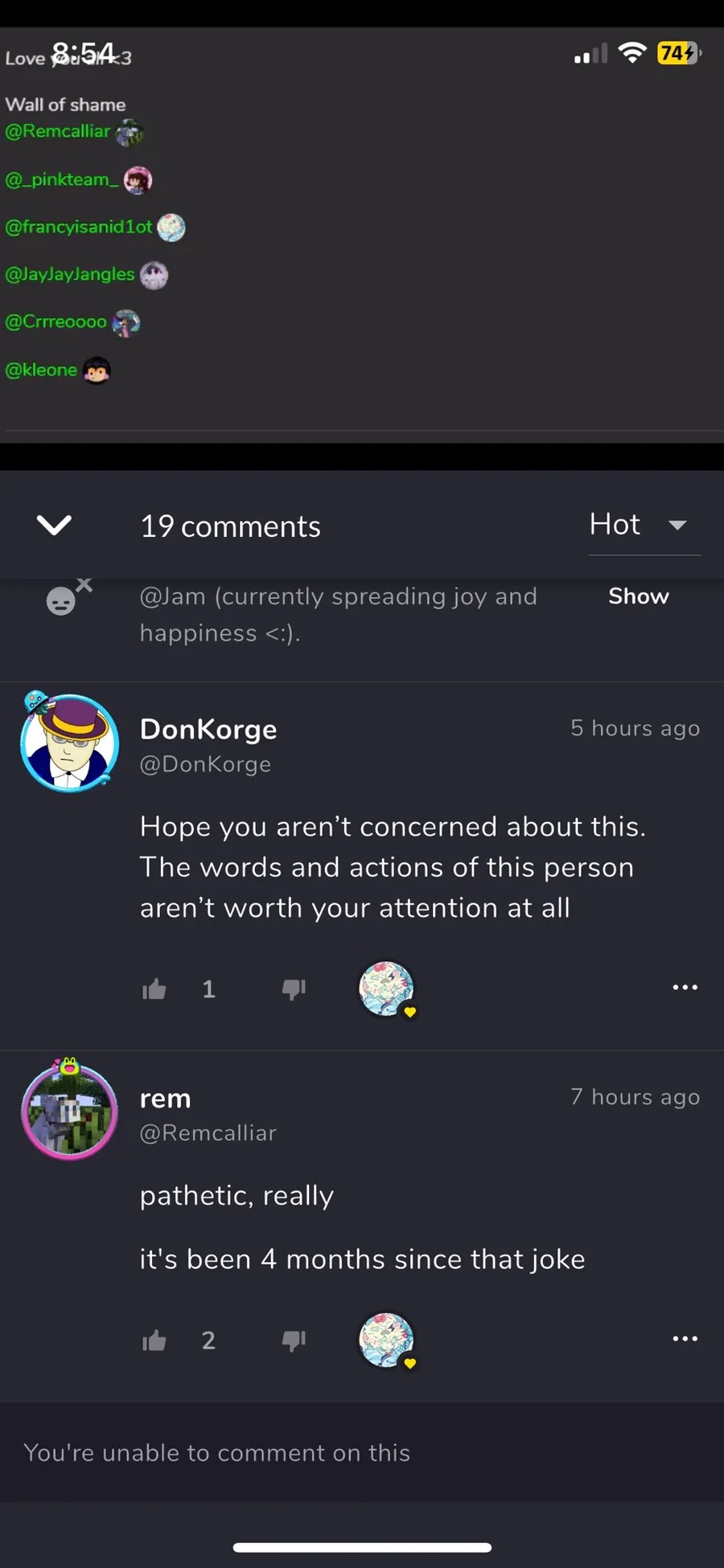Viewport: 724px width, 1568px height.
Task: Open the @Remcalliar mention link
Action: [x=57, y=131]
